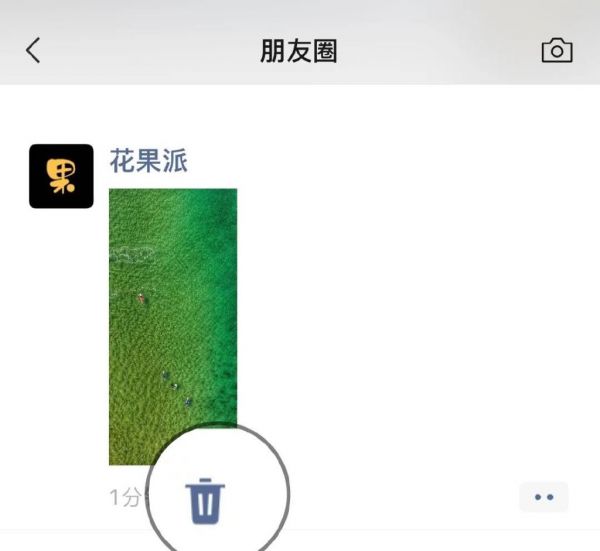600x551 pixels.
Task: Open 花果派 username link
Action: click(149, 160)
